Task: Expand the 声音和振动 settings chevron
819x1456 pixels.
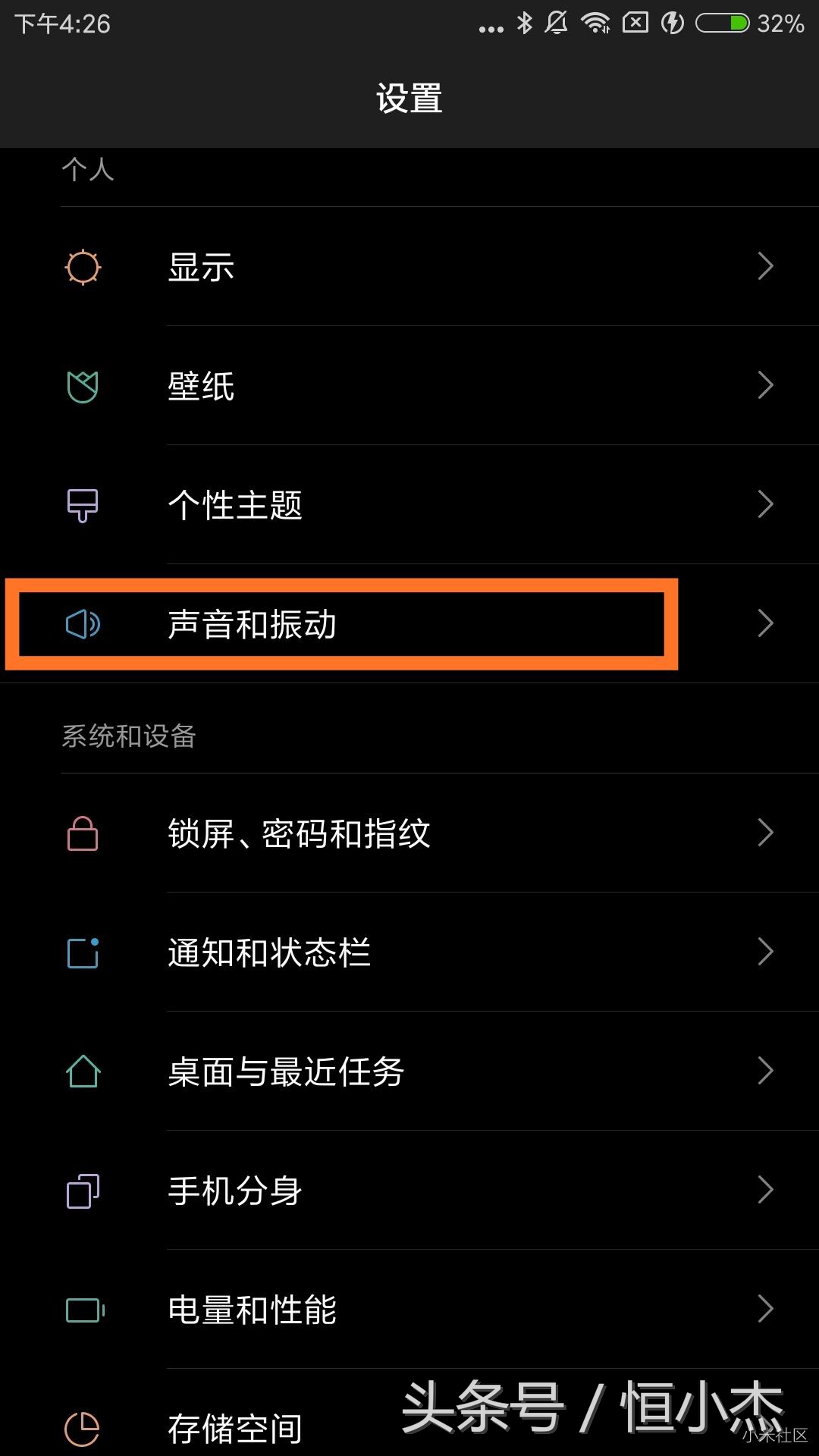Action: tap(766, 625)
